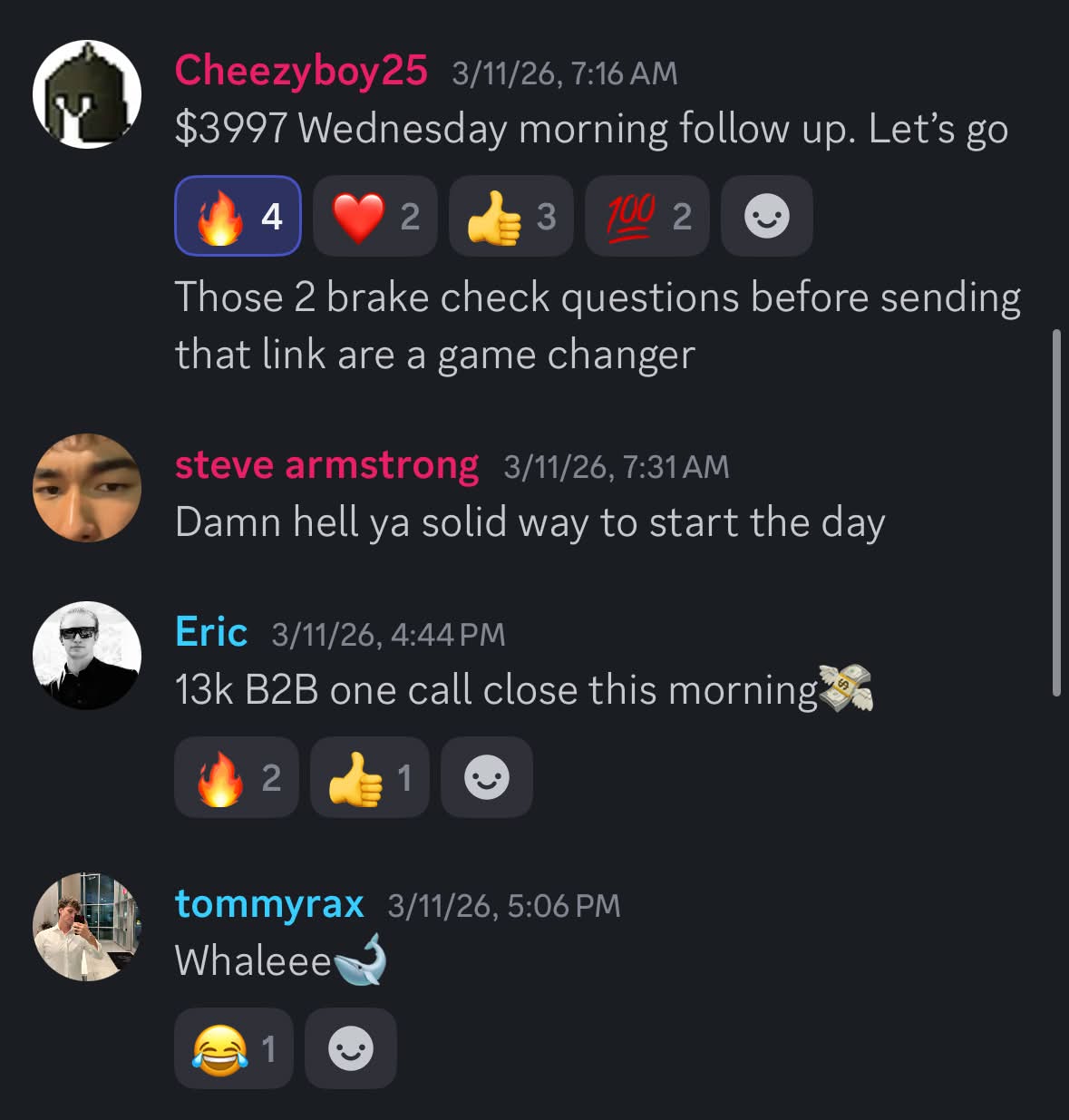View tommyrax's profile picture
1069x1120 pixels.
point(87,927)
